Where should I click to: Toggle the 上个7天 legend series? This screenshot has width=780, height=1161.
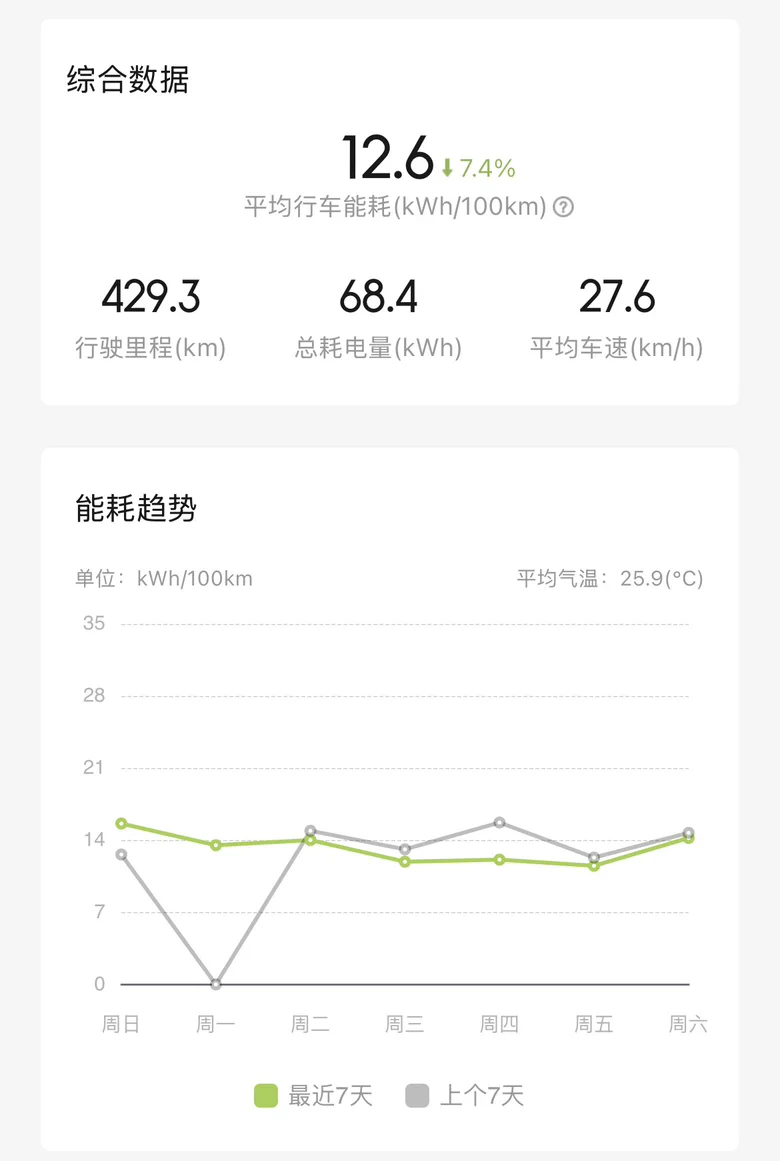tap(464, 1096)
